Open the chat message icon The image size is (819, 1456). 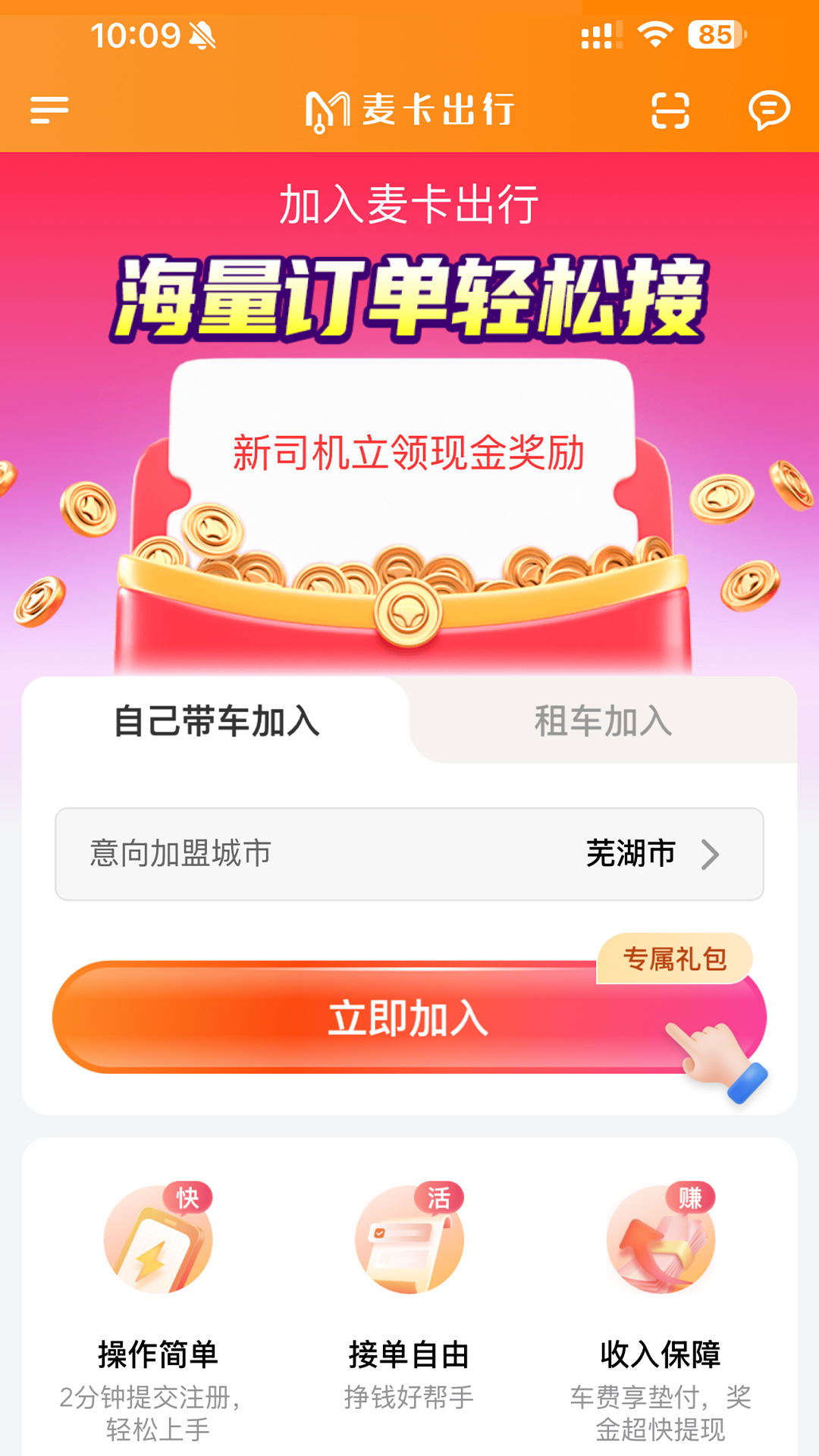(768, 110)
